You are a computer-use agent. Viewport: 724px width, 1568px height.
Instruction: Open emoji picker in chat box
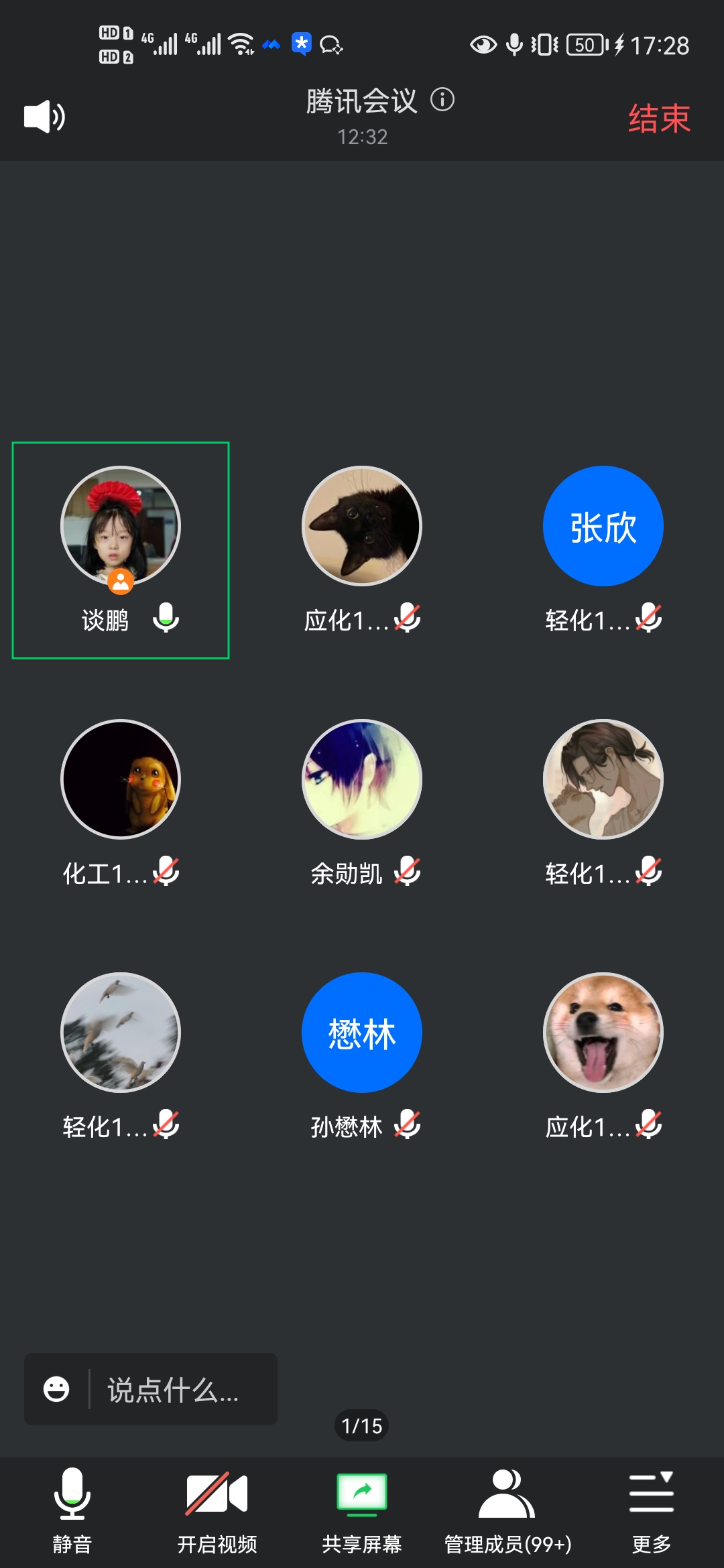click(x=56, y=1389)
